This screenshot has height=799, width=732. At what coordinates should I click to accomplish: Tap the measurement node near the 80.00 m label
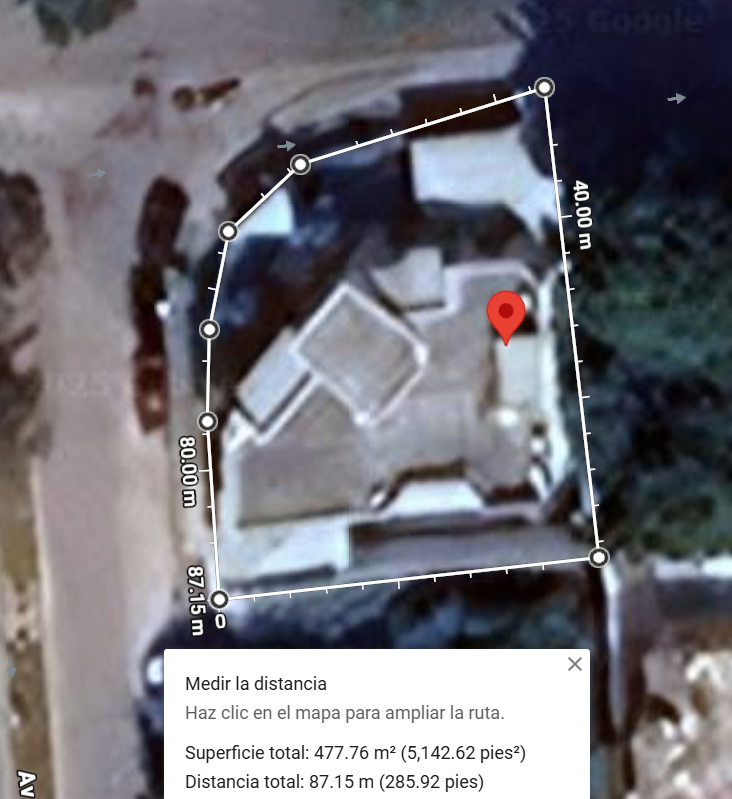click(207, 421)
